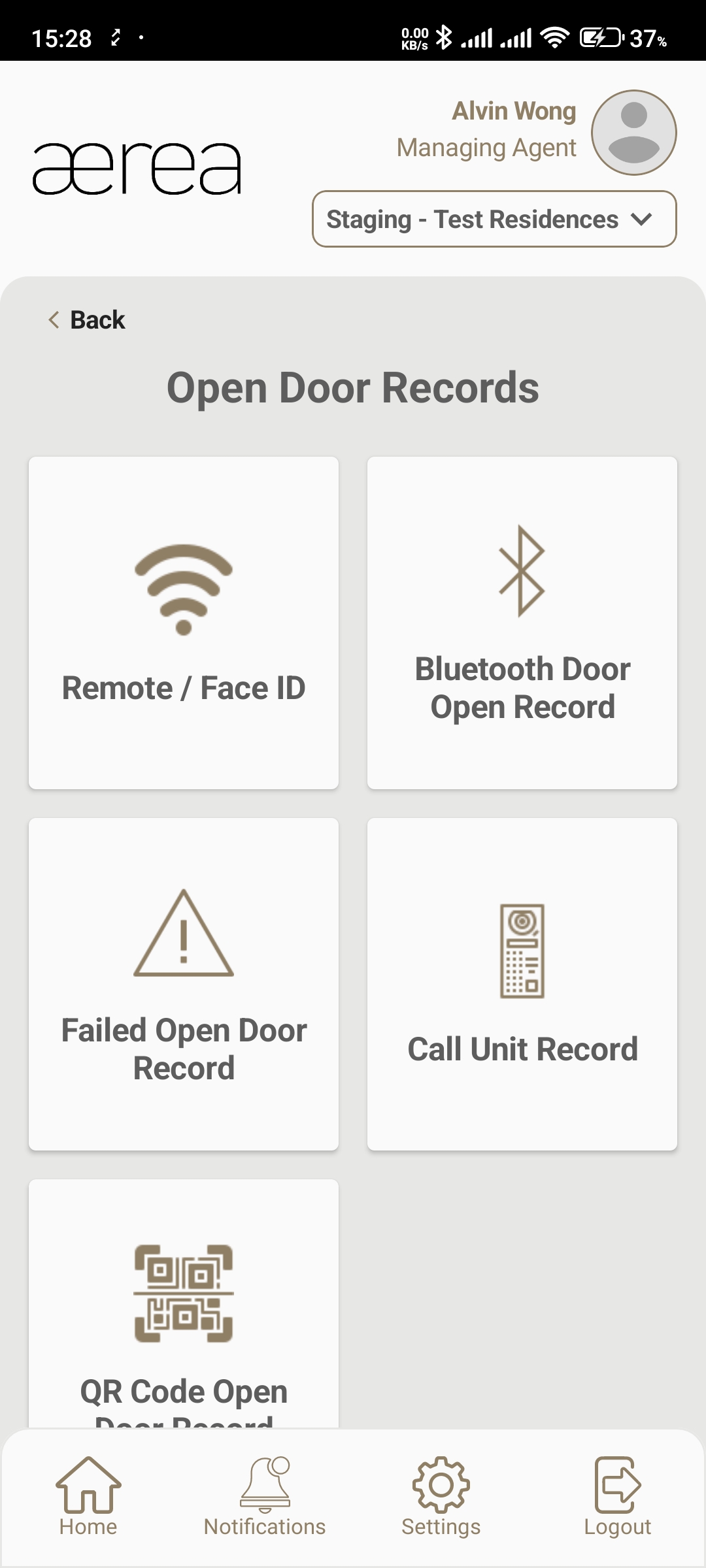Open Failed Open Door Record
The width and height of the screenshot is (706, 1568).
(x=184, y=984)
